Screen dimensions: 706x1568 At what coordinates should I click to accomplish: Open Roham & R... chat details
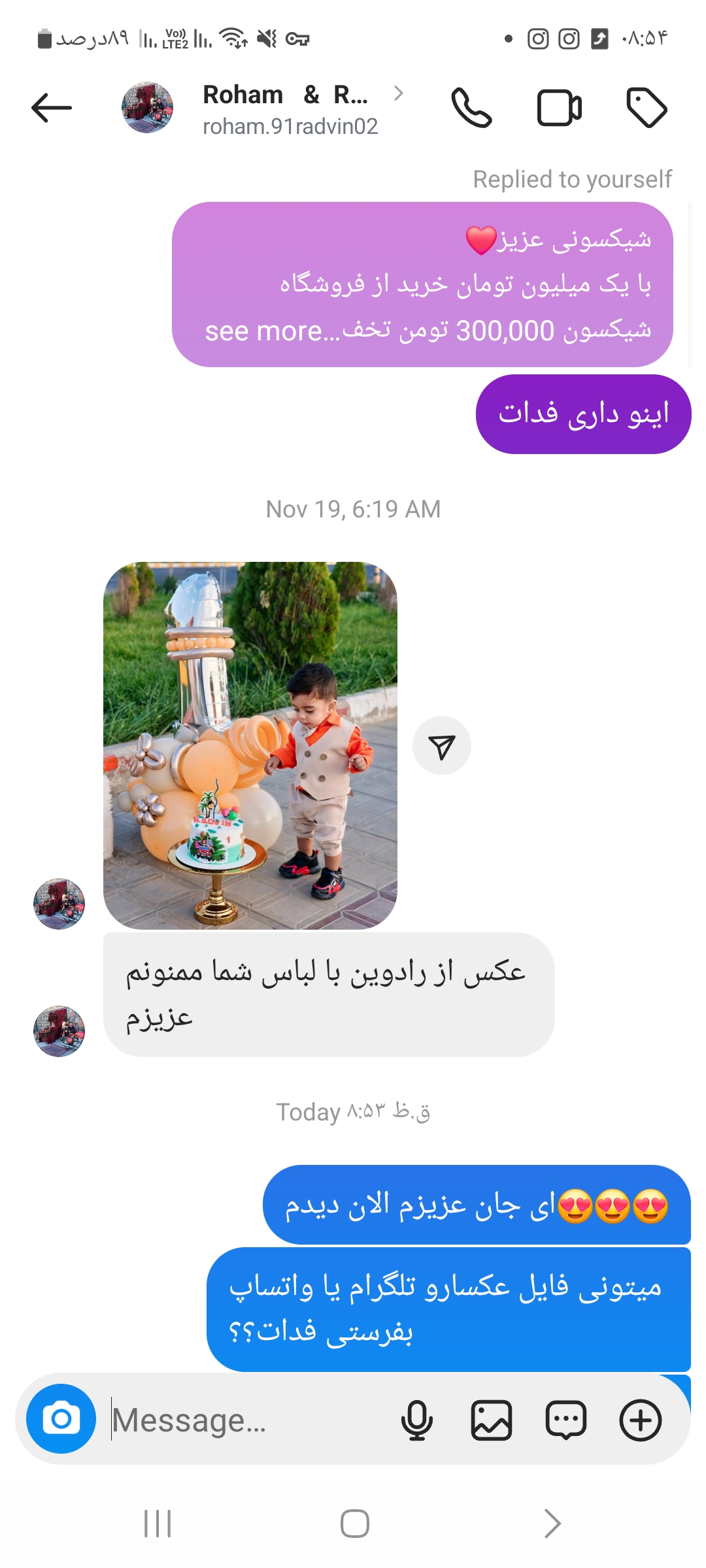point(288,108)
